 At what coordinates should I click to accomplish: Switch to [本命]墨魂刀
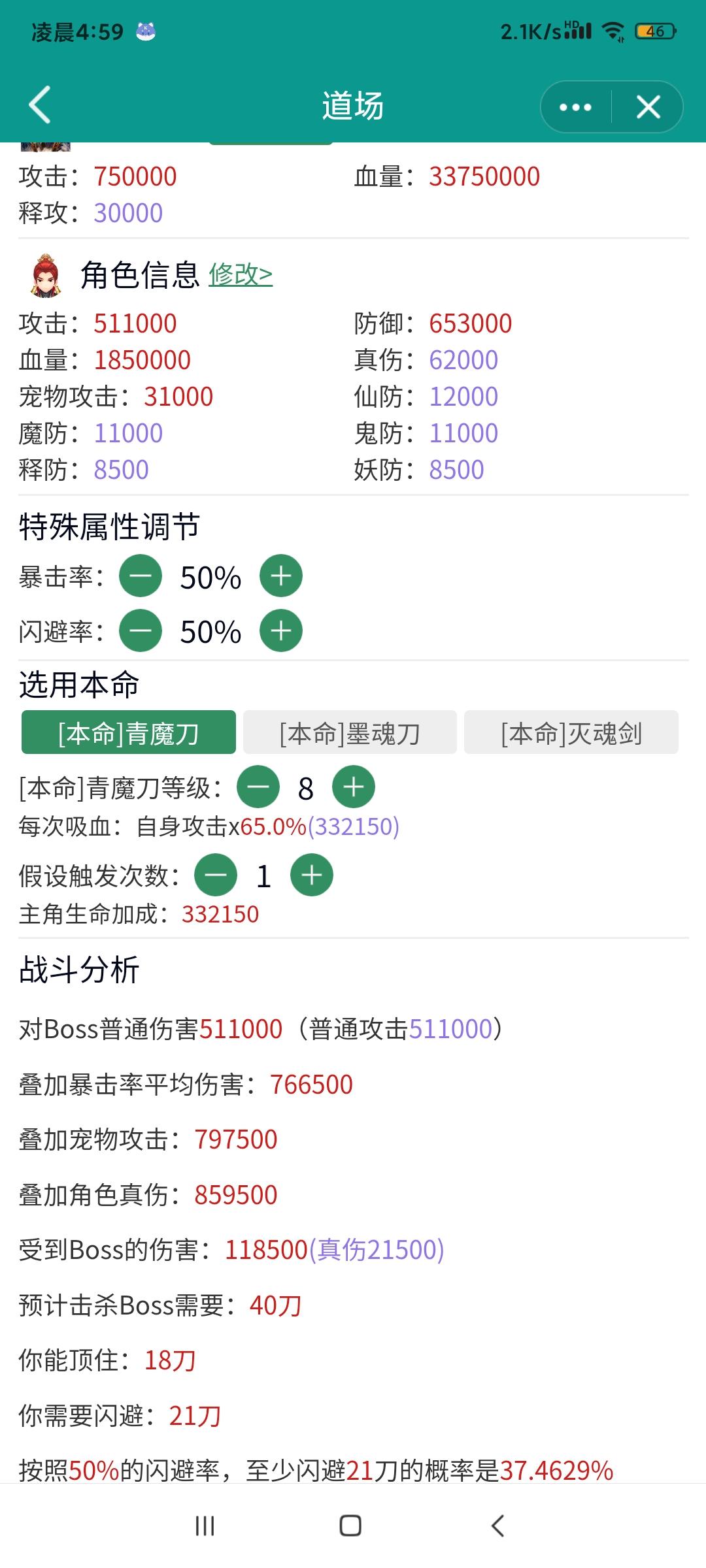click(x=350, y=732)
